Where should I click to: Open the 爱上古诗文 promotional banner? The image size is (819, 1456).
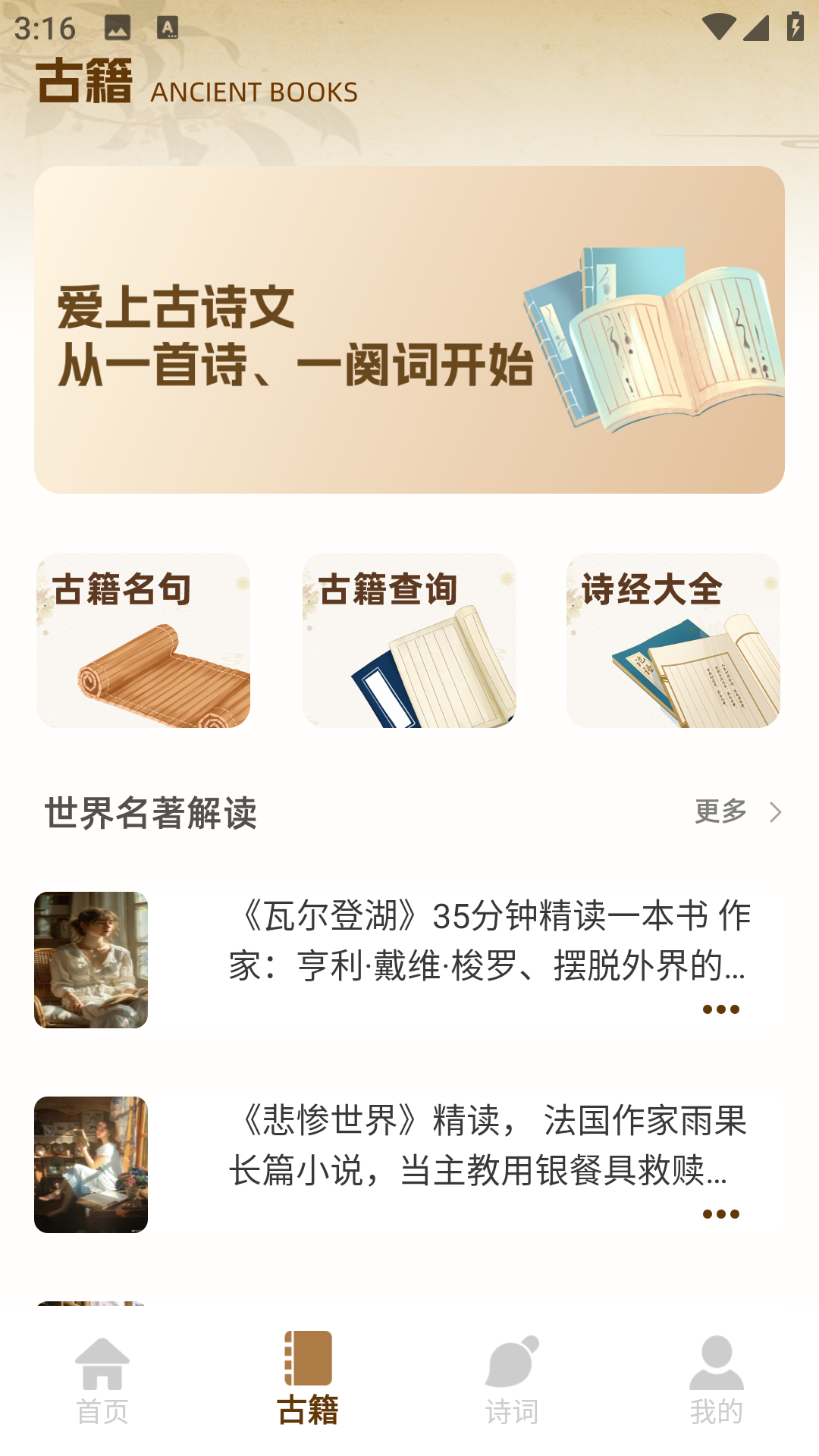click(x=409, y=328)
